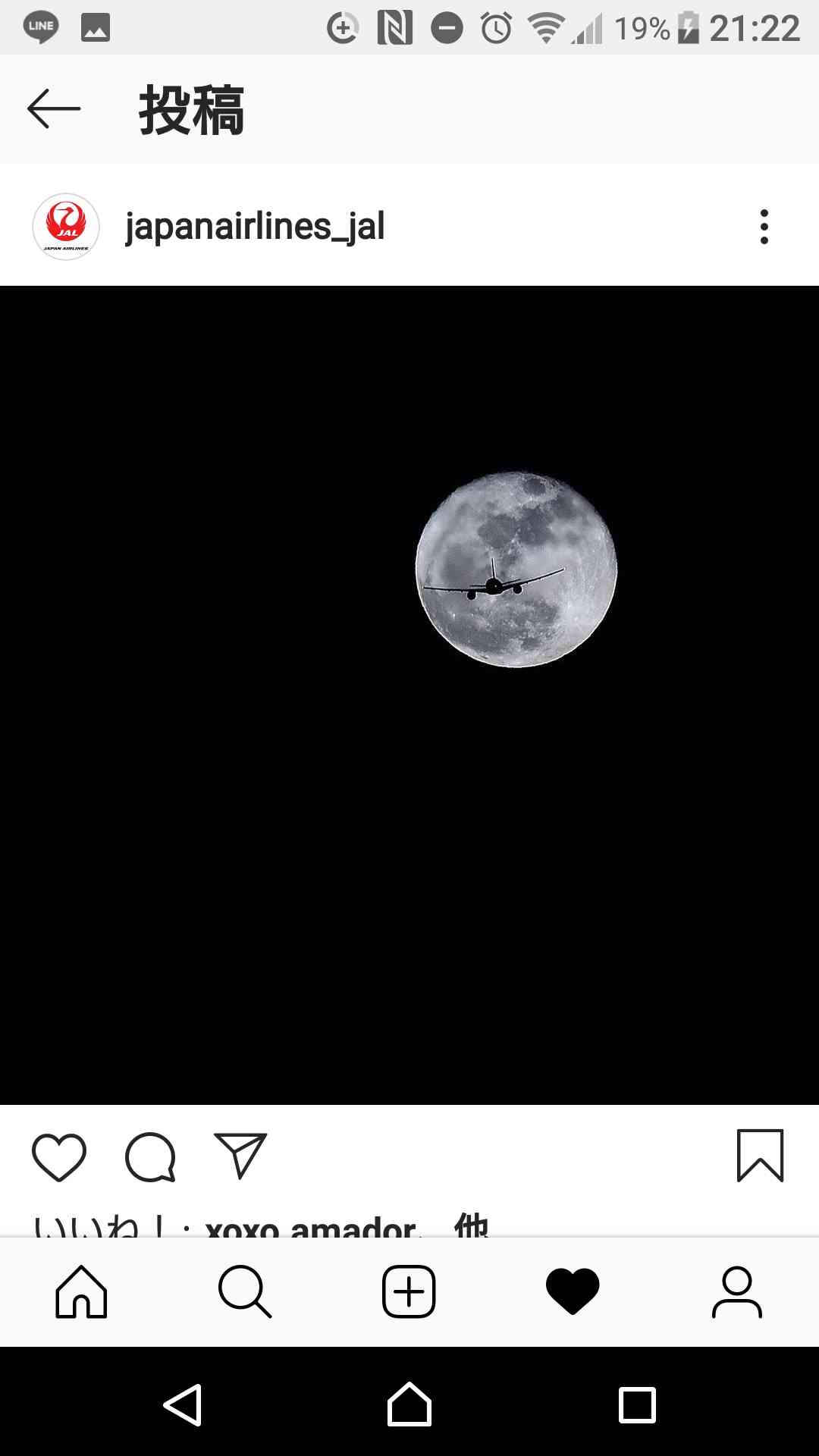Viewport: 819px width, 1456px height.
Task: Create a new post with plus
Action: pyautogui.click(x=409, y=1291)
